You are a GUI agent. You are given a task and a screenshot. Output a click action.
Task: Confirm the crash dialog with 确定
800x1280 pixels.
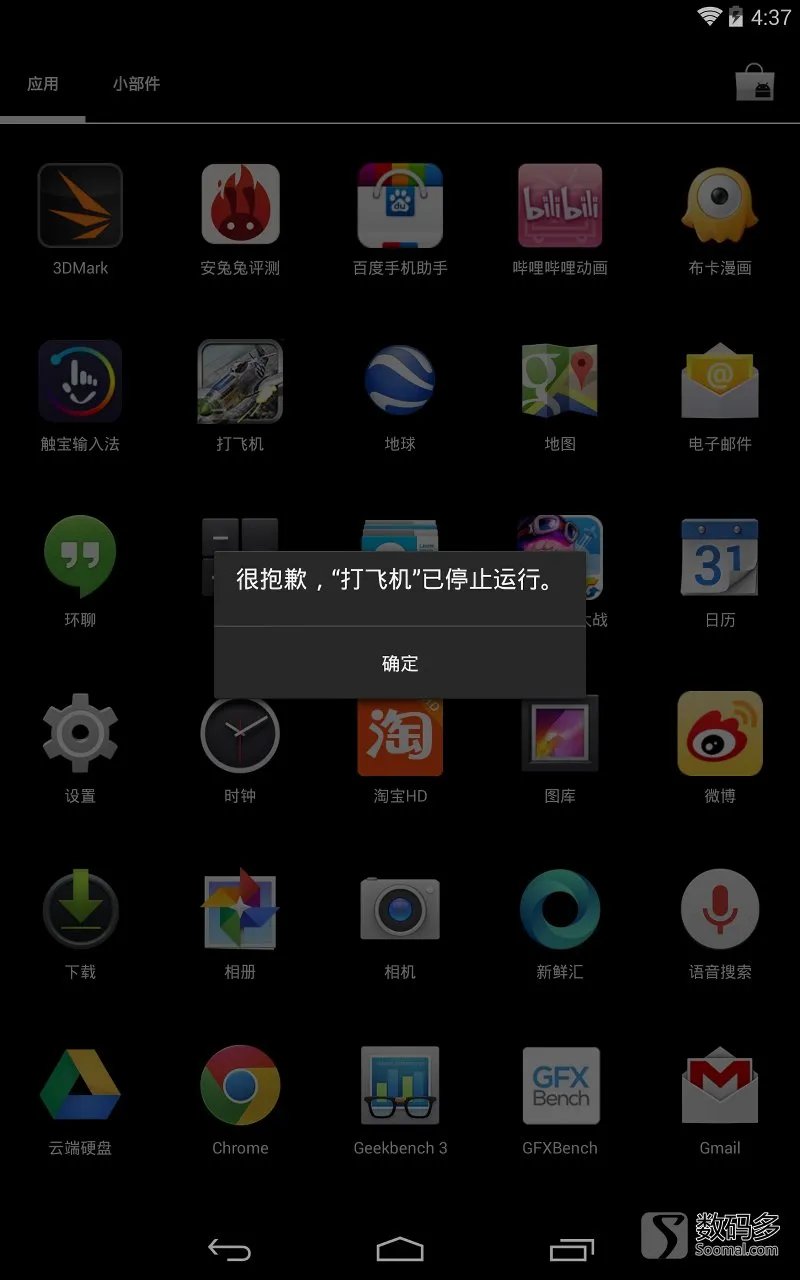(400, 663)
